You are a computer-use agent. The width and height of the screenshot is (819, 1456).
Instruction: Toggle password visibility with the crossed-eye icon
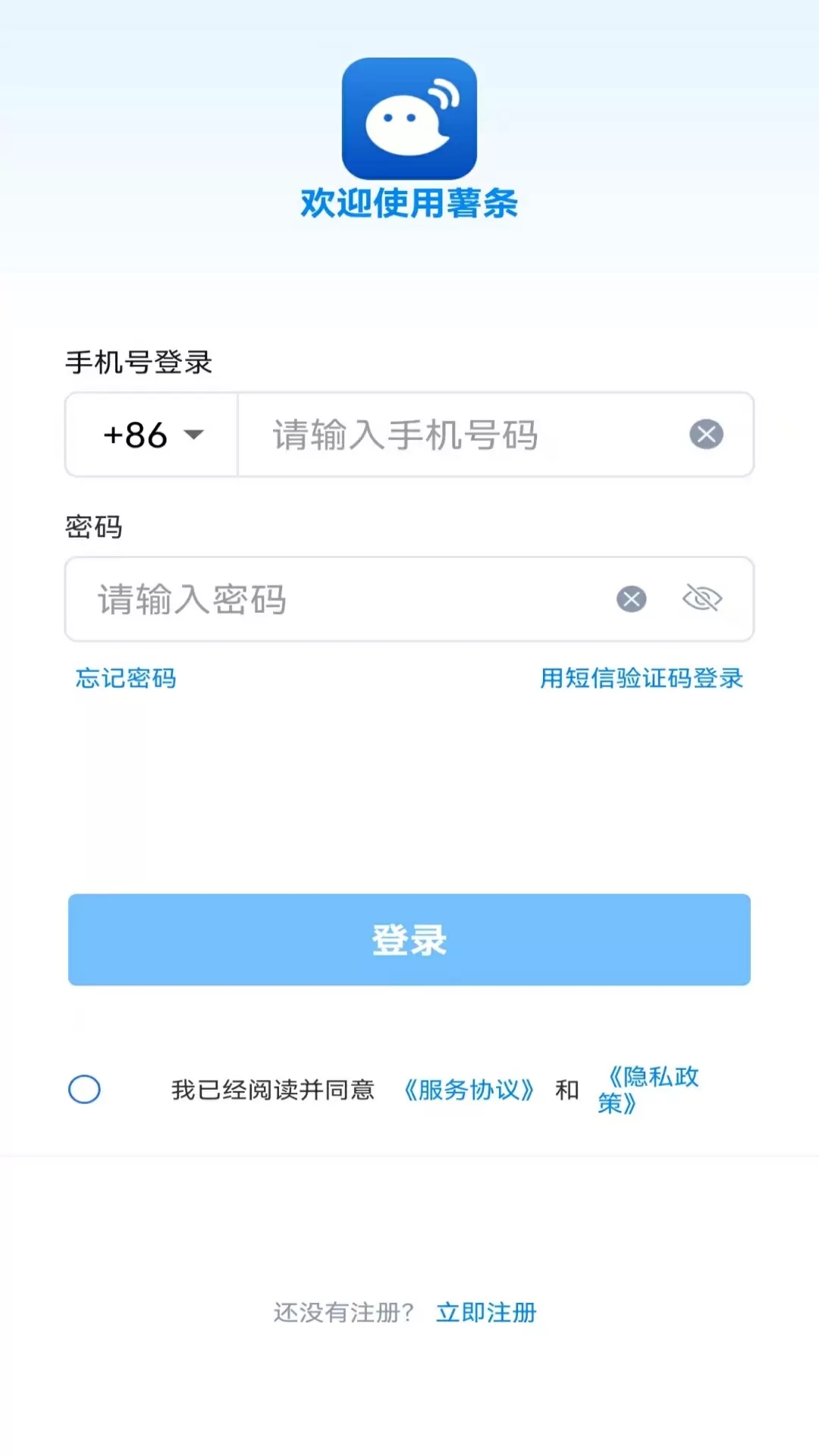click(701, 598)
